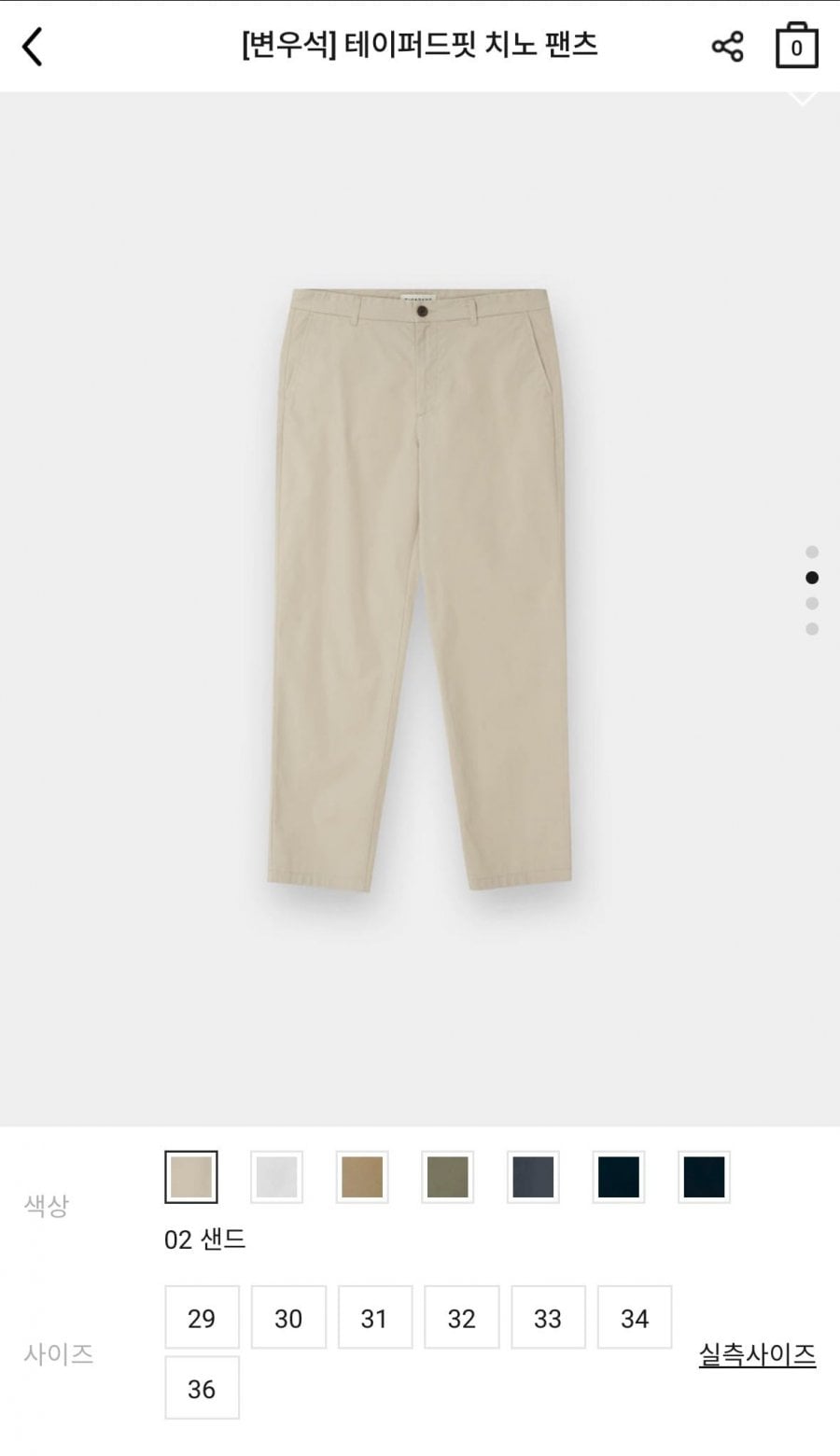Choose size 30
Image resolution: width=840 pixels, height=1456 pixels.
[x=288, y=1318]
